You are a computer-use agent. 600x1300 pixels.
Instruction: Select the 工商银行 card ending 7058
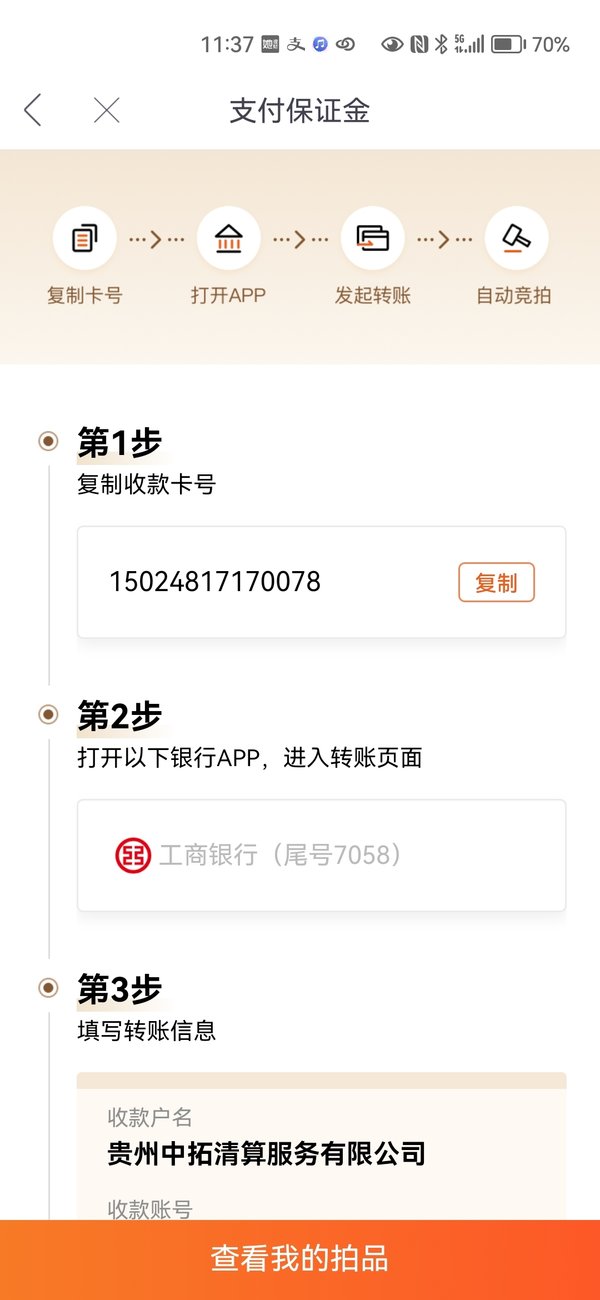coord(322,855)
